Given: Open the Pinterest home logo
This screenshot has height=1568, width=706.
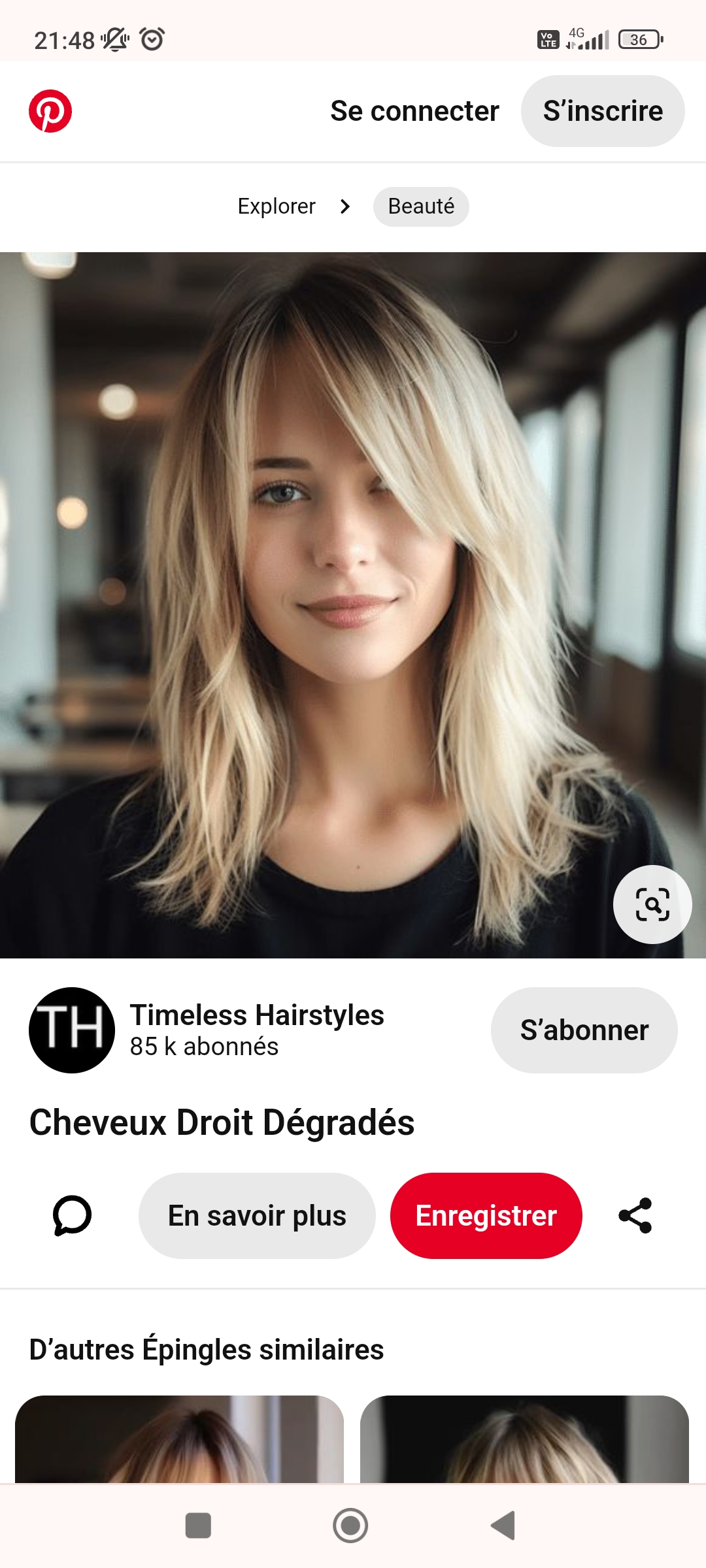Looking at the screenshot, I should [x=50, y=111].
